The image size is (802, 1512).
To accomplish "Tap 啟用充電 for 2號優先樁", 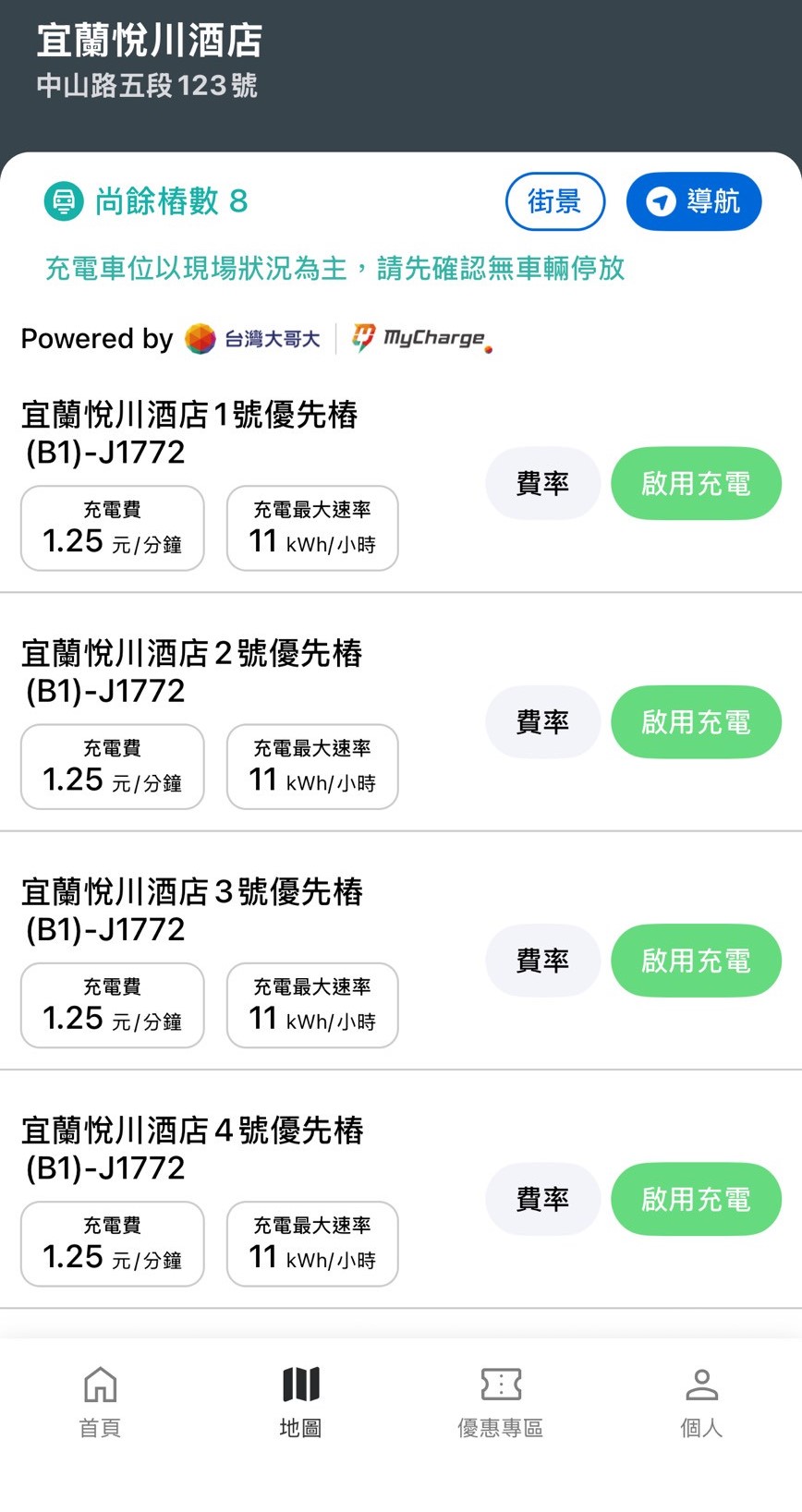I will pos(696,721).
